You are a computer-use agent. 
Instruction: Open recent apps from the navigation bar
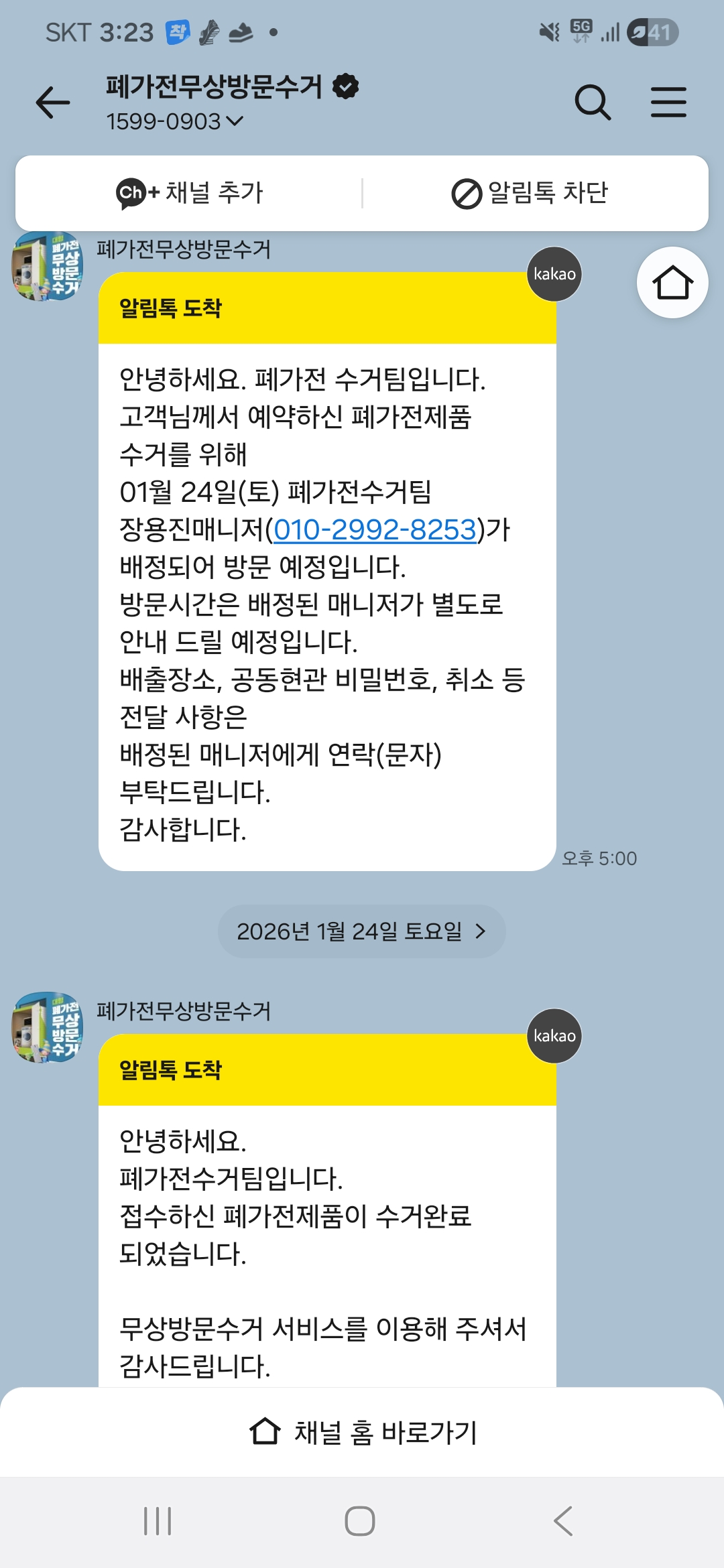[x=158, y=1521]
